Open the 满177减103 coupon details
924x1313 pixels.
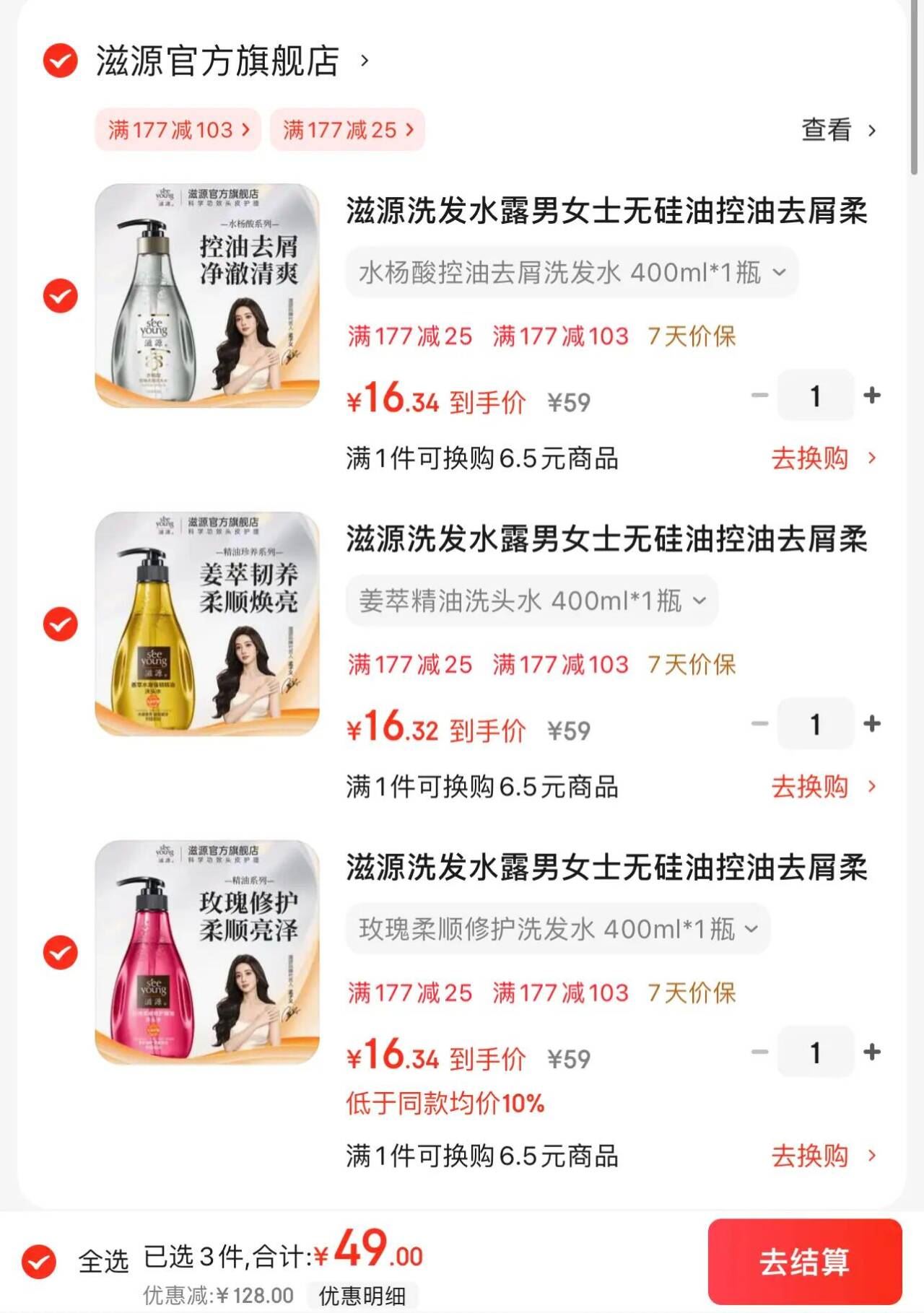(178, 130)
